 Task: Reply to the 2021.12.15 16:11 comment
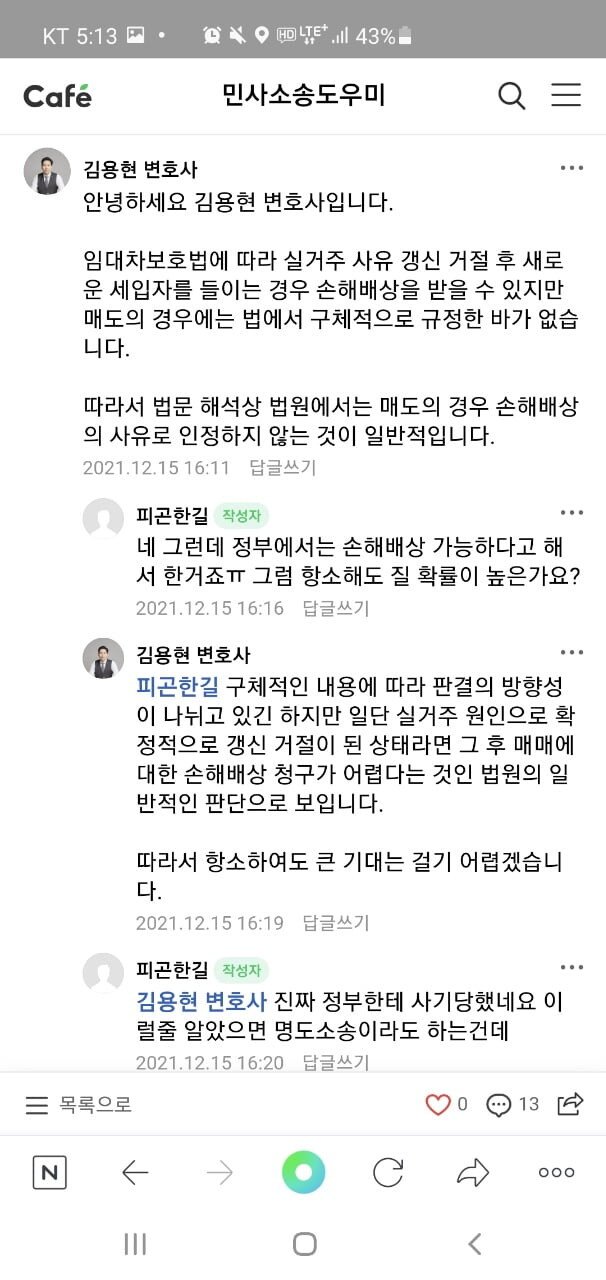click(283, 467)
